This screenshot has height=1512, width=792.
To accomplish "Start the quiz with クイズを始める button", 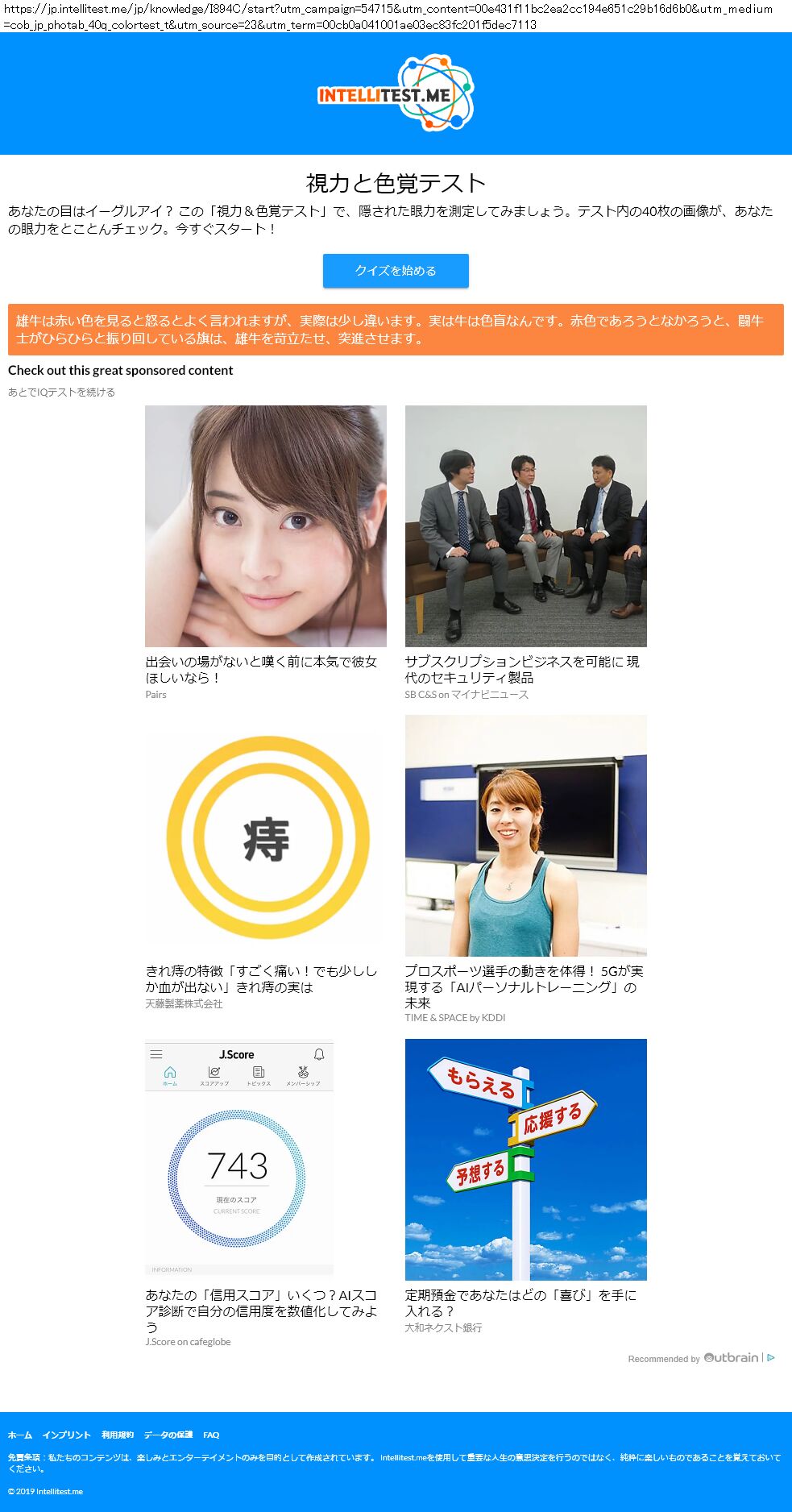I will point(396,271).
